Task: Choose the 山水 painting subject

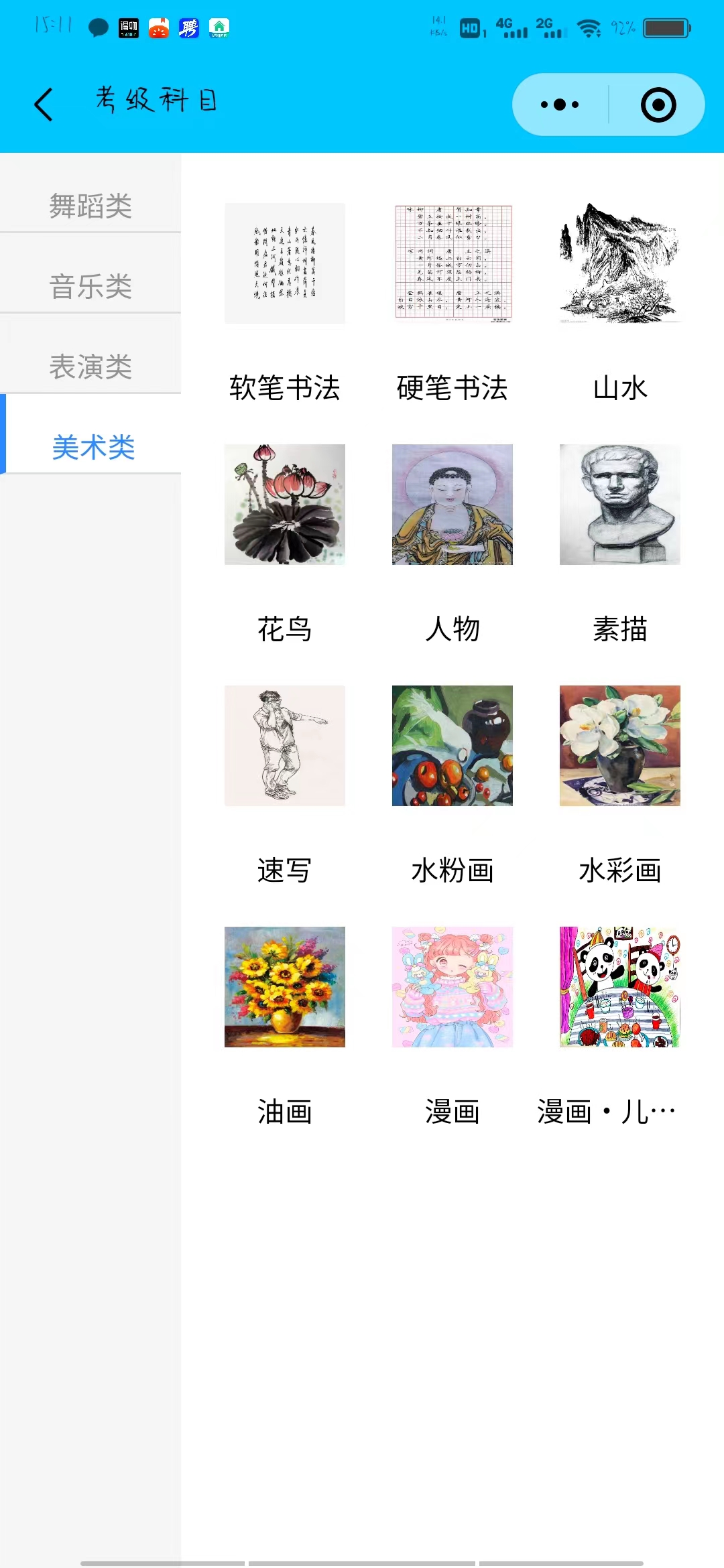Action: point(620,263)
